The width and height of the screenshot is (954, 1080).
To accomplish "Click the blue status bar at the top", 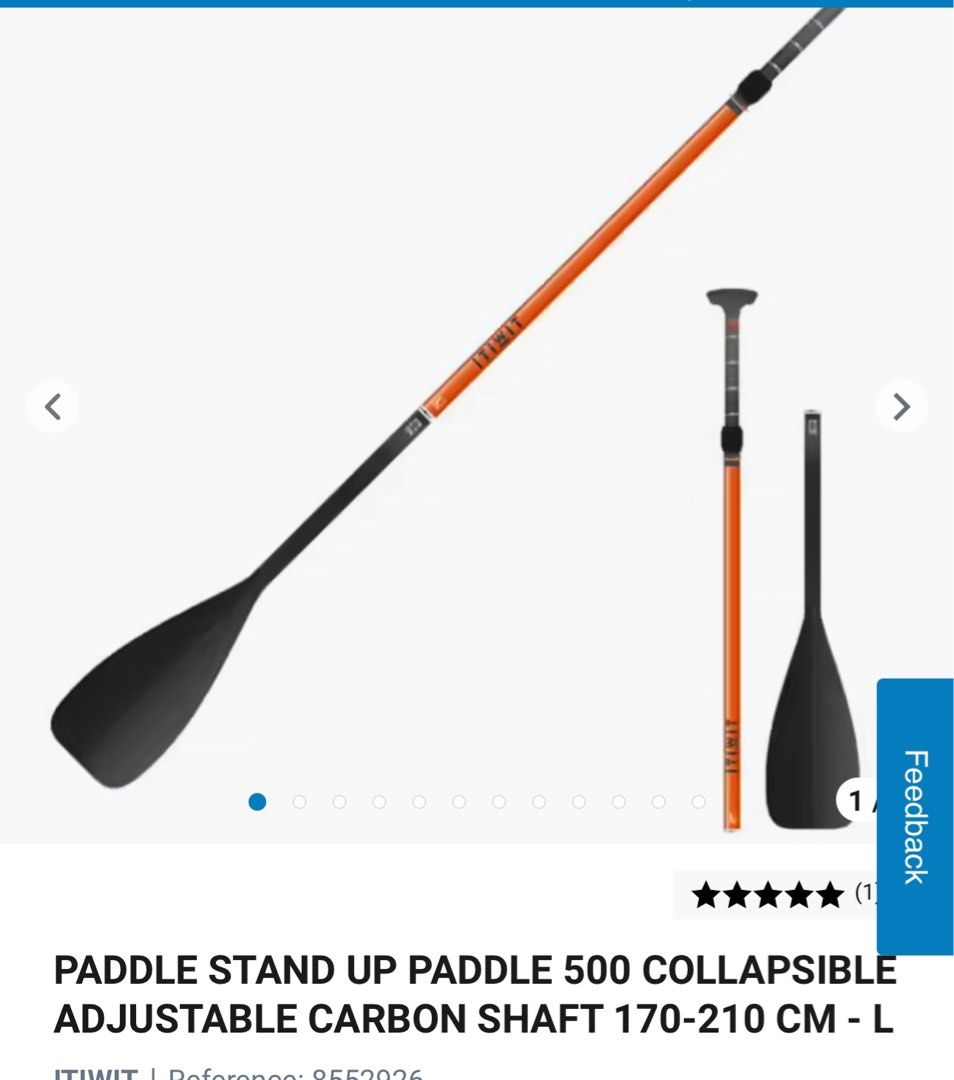I will [477, 5].
